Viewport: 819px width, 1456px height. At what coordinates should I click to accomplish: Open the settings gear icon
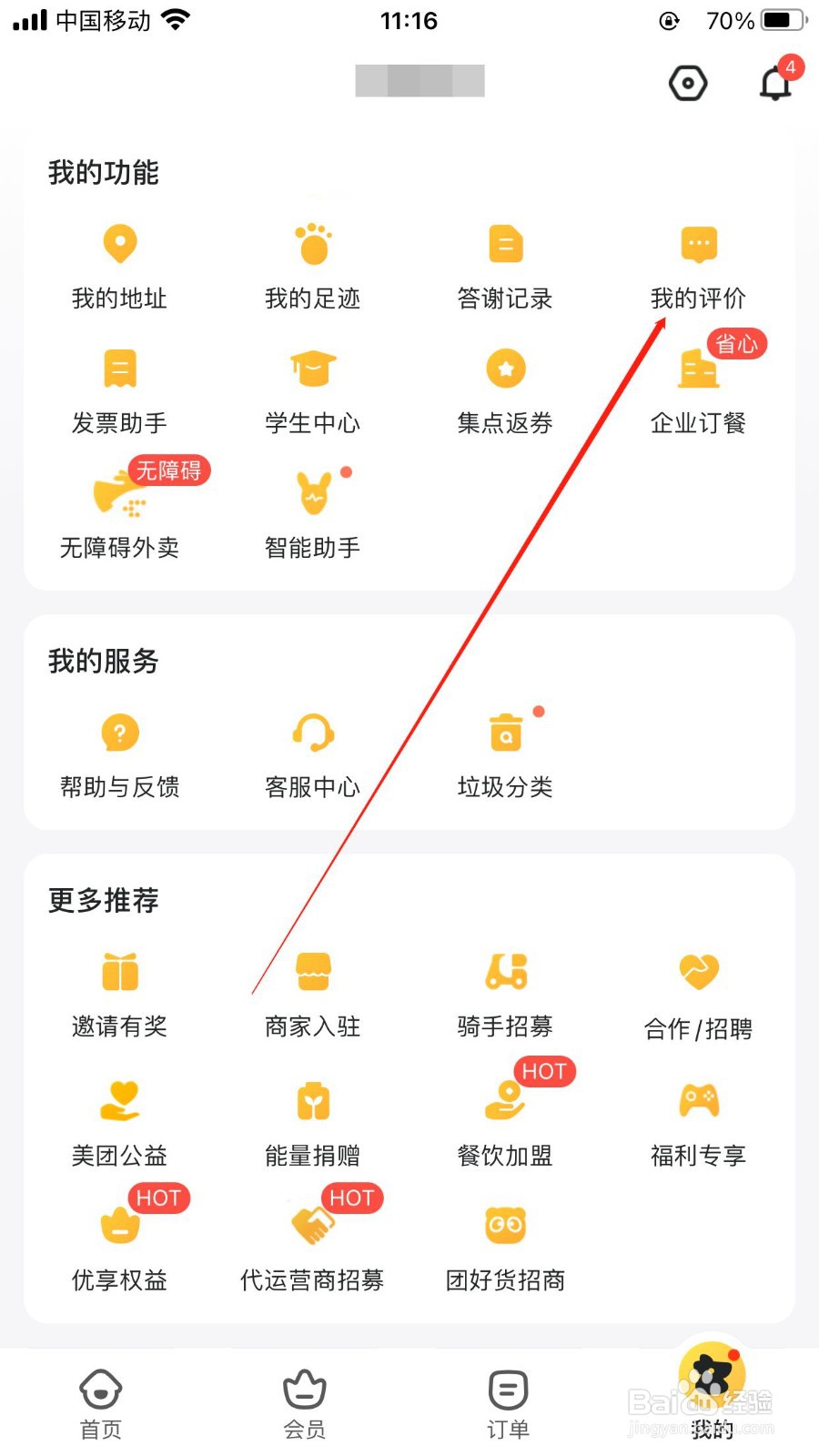(688, 83)
